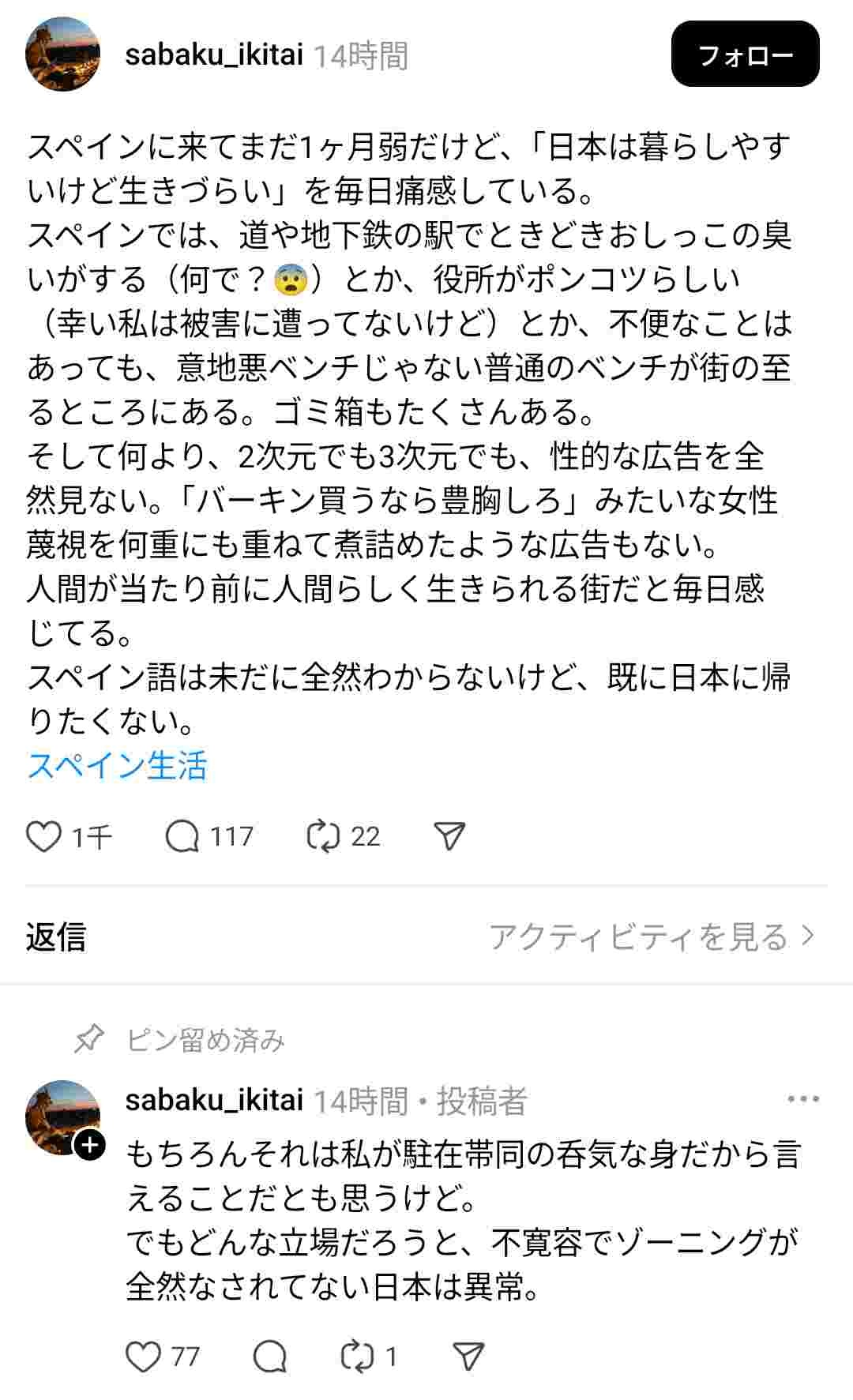The width and height of the screenshot is (853, 1400).
Task: Open the スペイン生活 topic link
Action: (117, 766)
